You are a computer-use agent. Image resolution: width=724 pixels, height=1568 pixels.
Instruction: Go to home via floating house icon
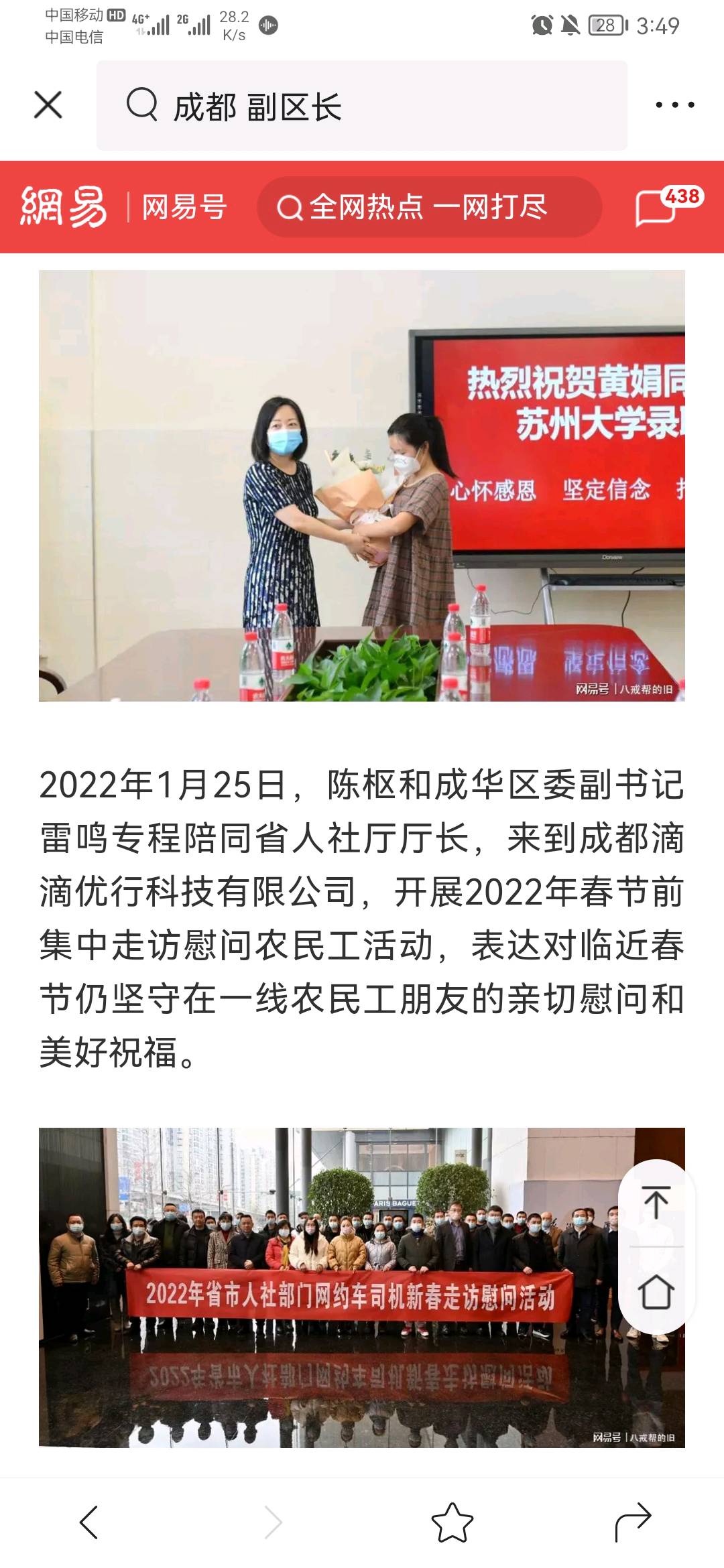click(x=656, y=1291)
